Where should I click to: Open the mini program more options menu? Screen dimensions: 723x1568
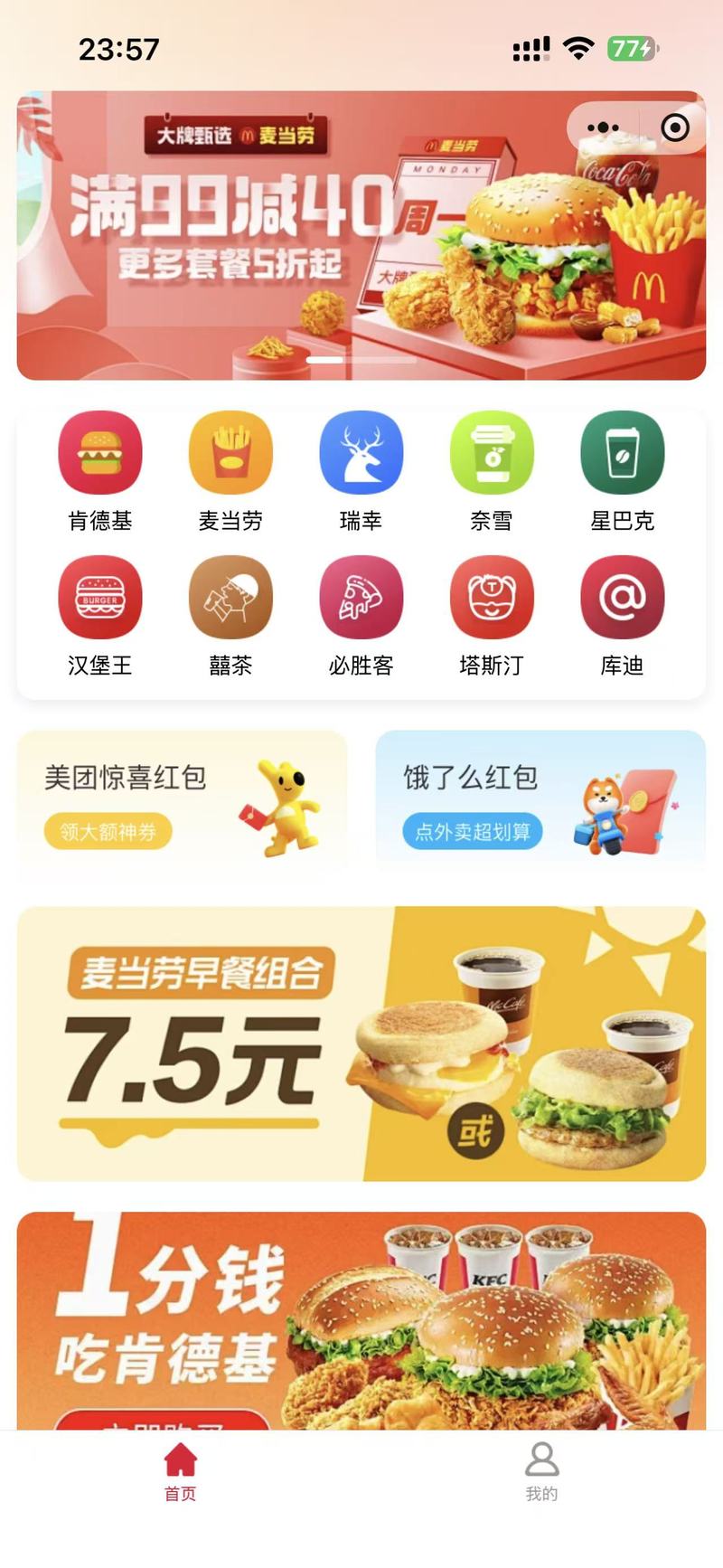click(x=603, y=128)
